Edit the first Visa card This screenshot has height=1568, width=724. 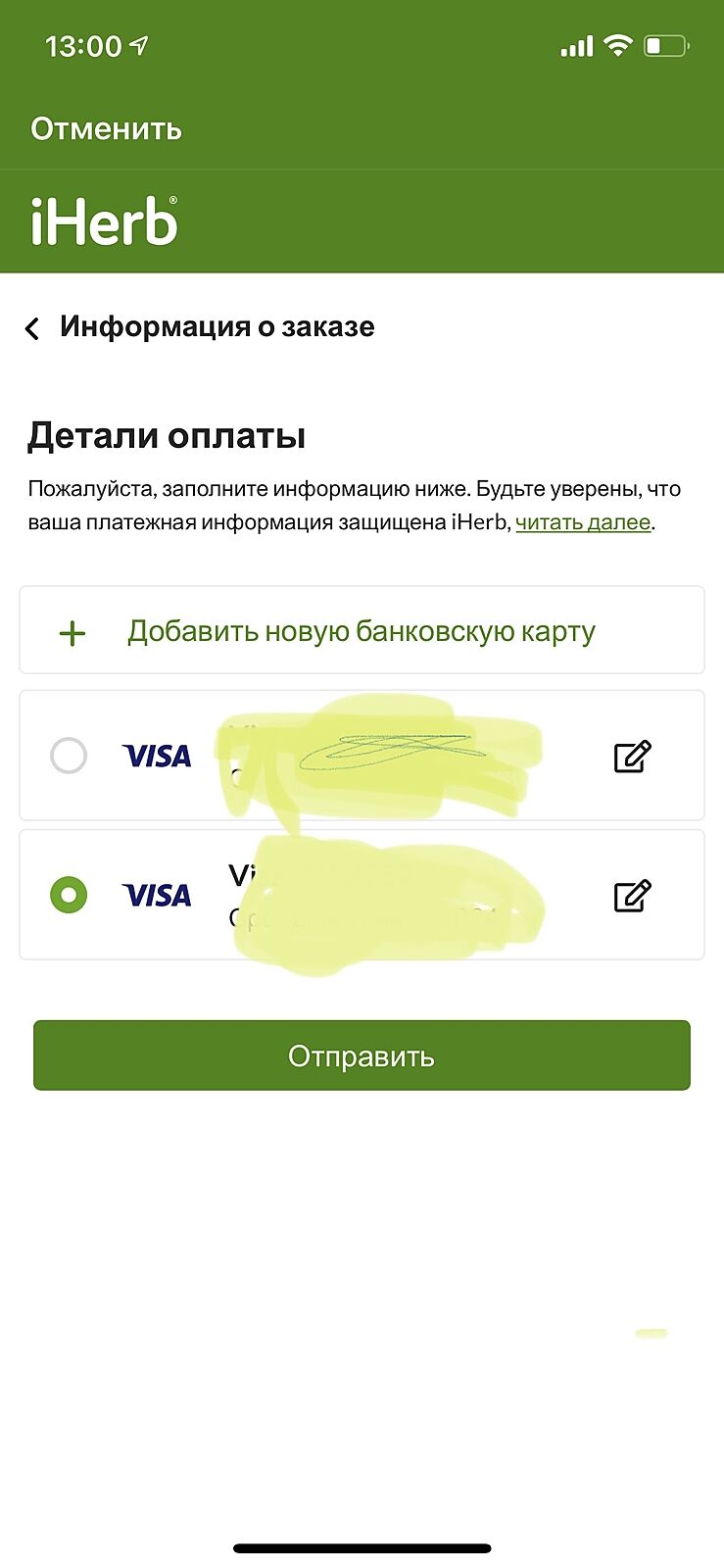tap(632, 757)
